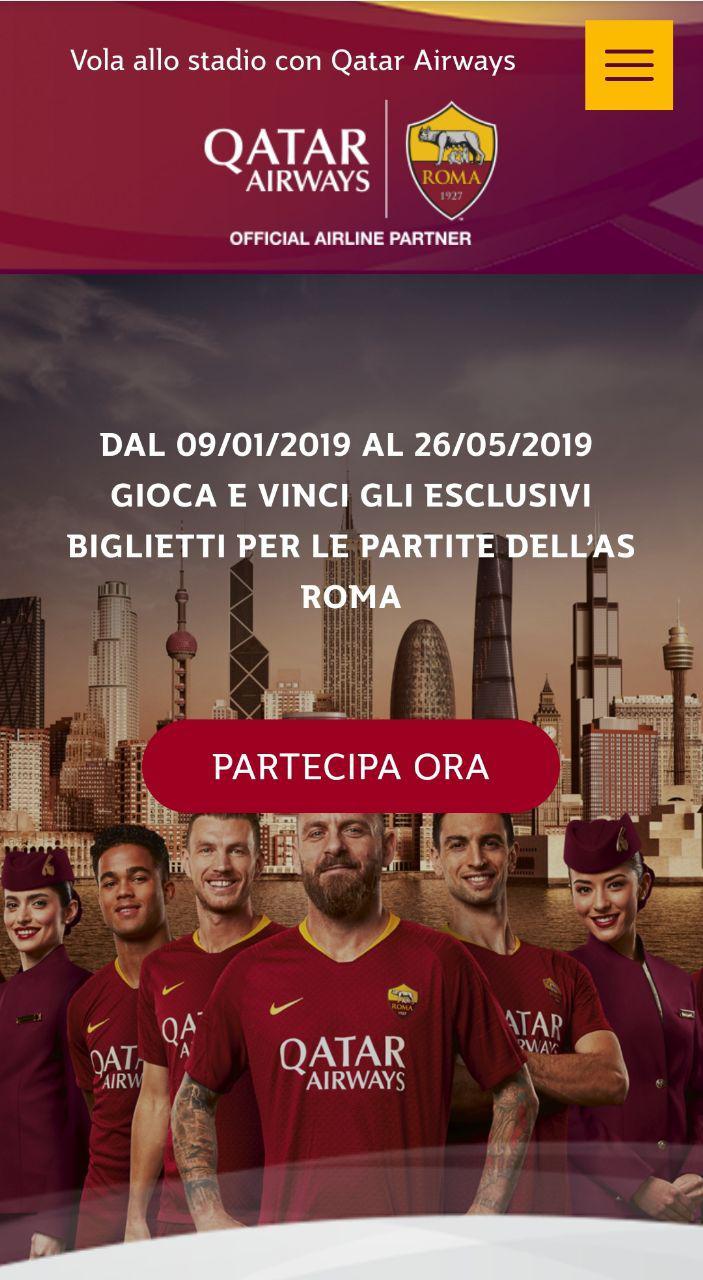The image size is (703, 1280).
Task: Tap the Partecipa Ora button
Action: 351,767
